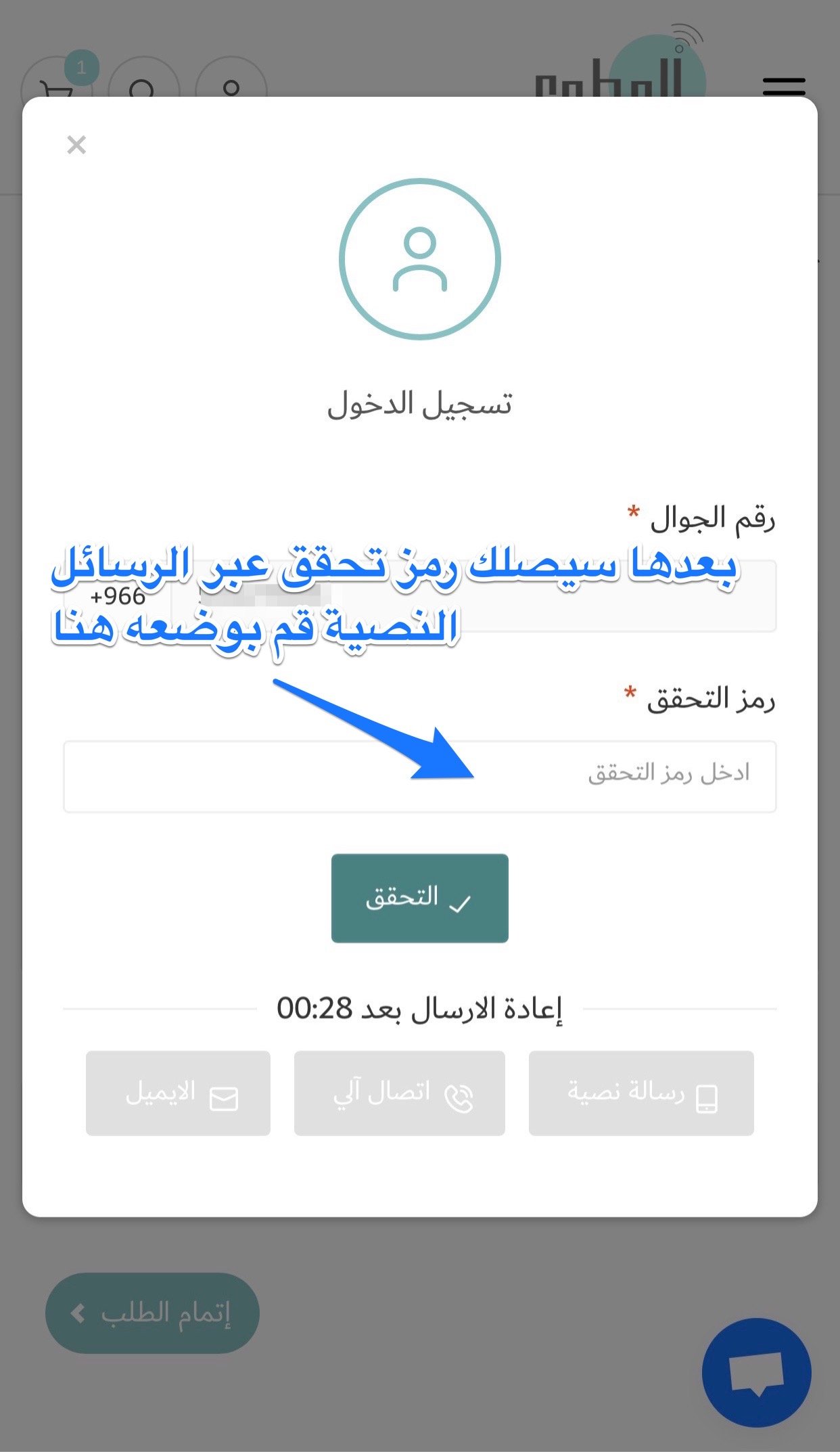Request code via اتصال آلي call
This screenshot has height=1452, width=840.
[x=399, y=1093]
